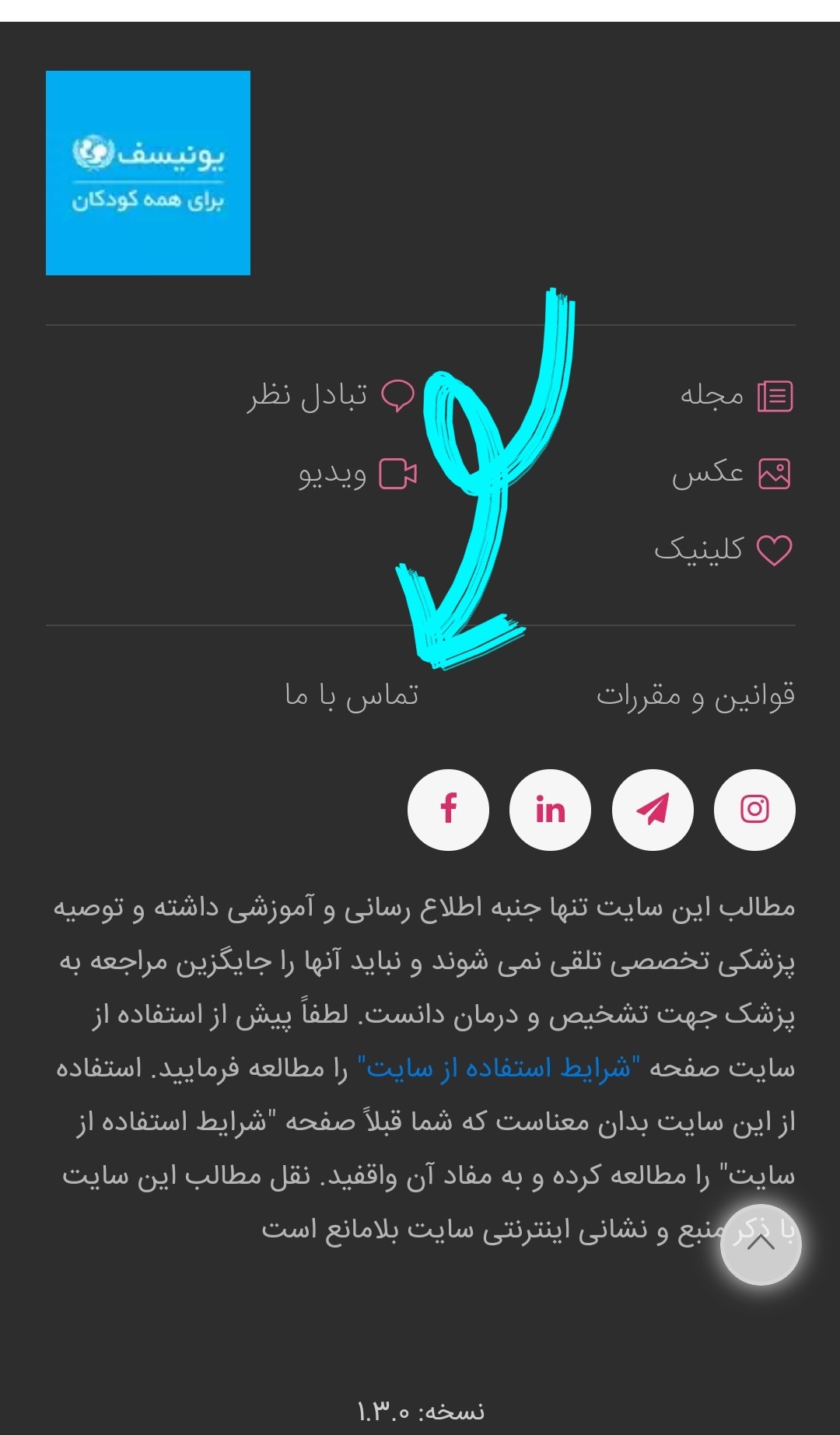This screenshot has width=840, height=1435.
Task: Open the Telegram channel icon
Action: pos(653,810)
